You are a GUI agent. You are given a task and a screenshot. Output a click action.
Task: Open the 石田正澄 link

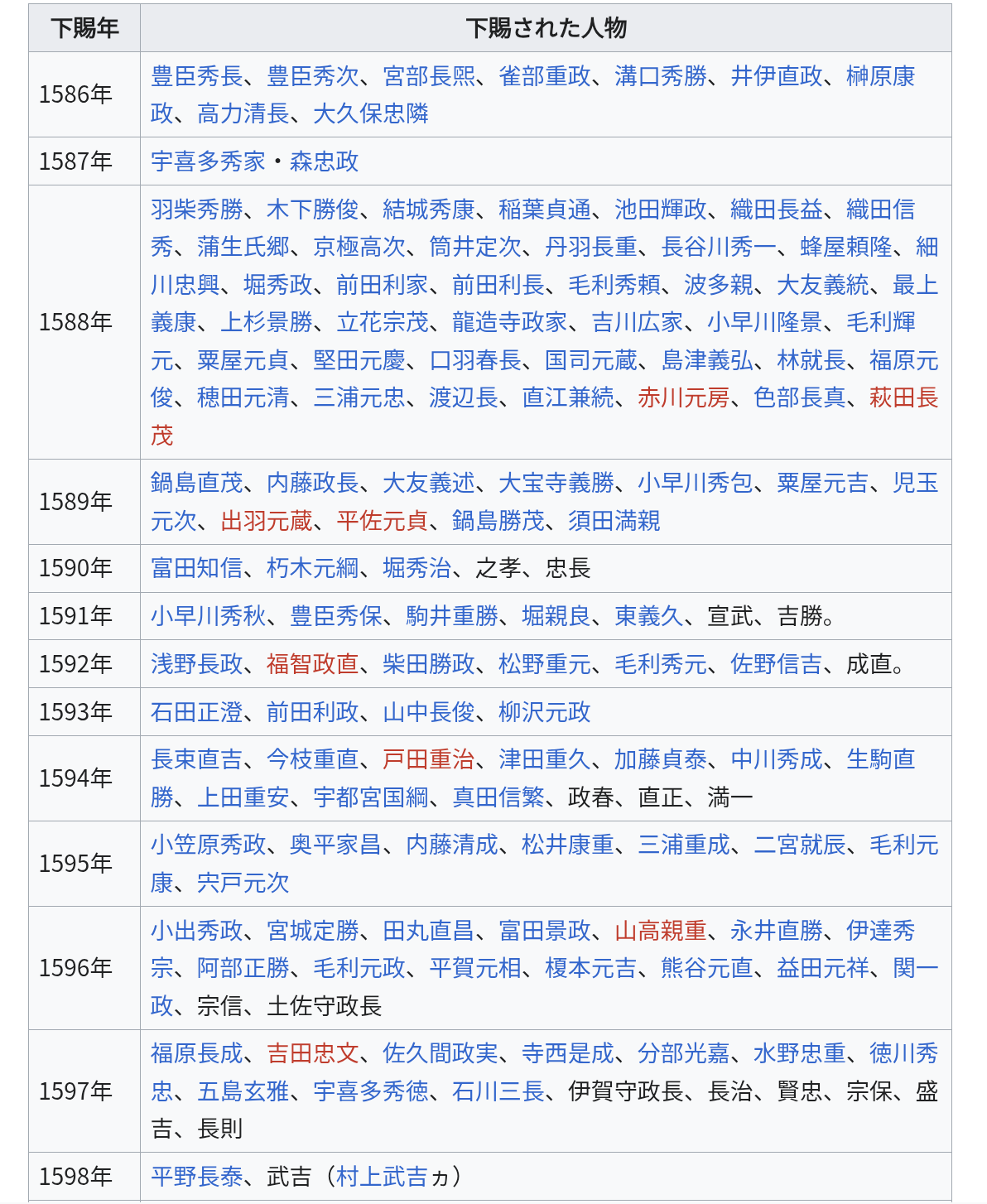196,712
